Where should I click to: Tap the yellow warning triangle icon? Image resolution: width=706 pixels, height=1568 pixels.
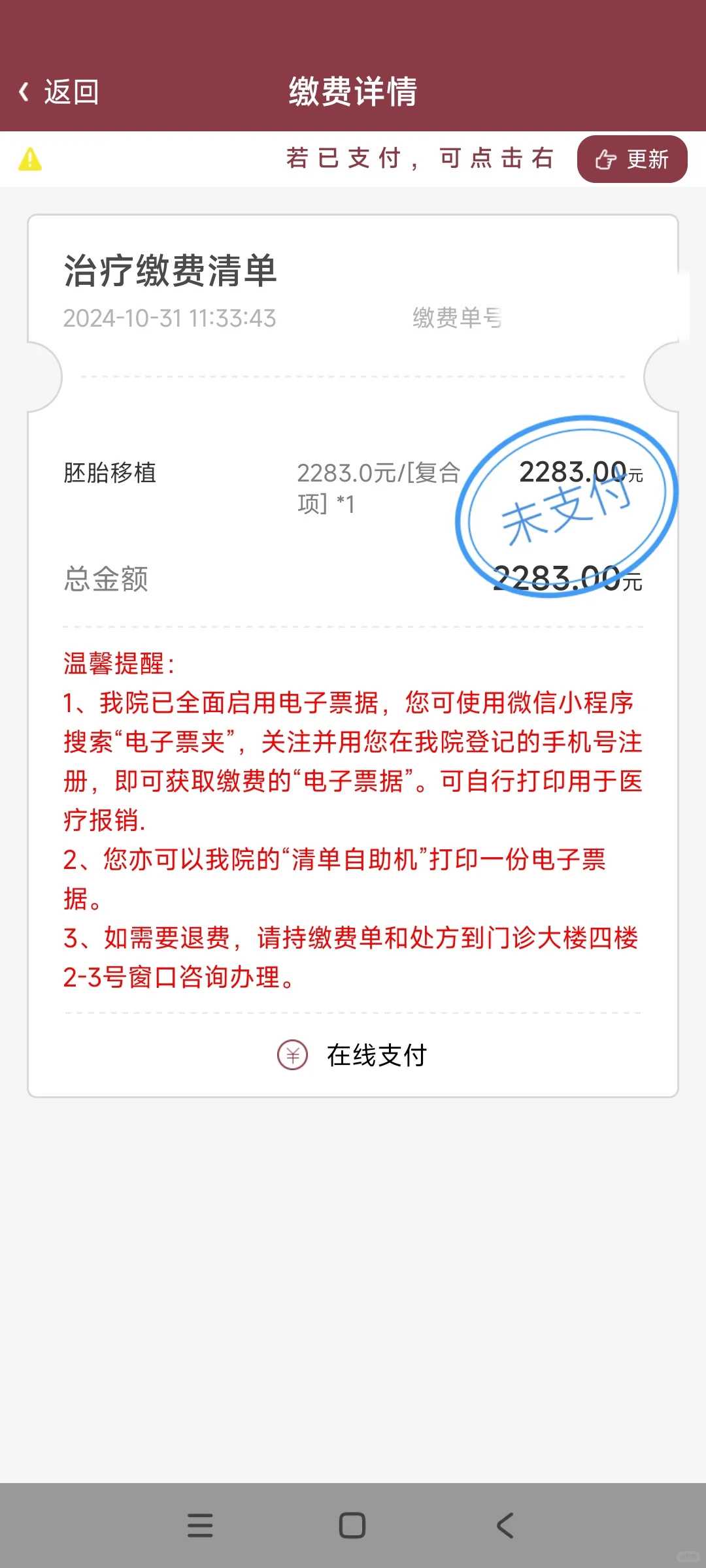(x=31, y=159)
